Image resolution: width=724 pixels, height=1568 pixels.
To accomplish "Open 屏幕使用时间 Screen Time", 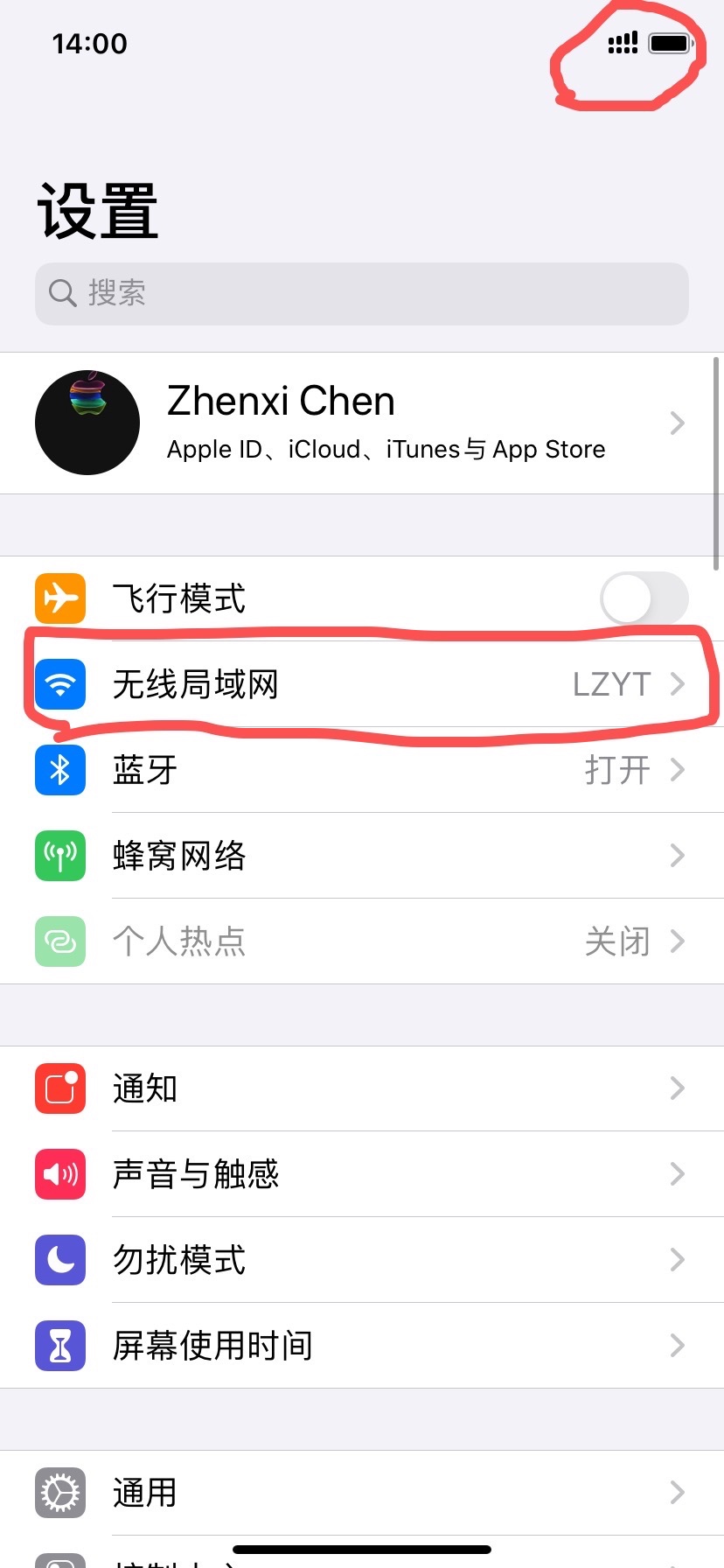I will point(362,1346).
